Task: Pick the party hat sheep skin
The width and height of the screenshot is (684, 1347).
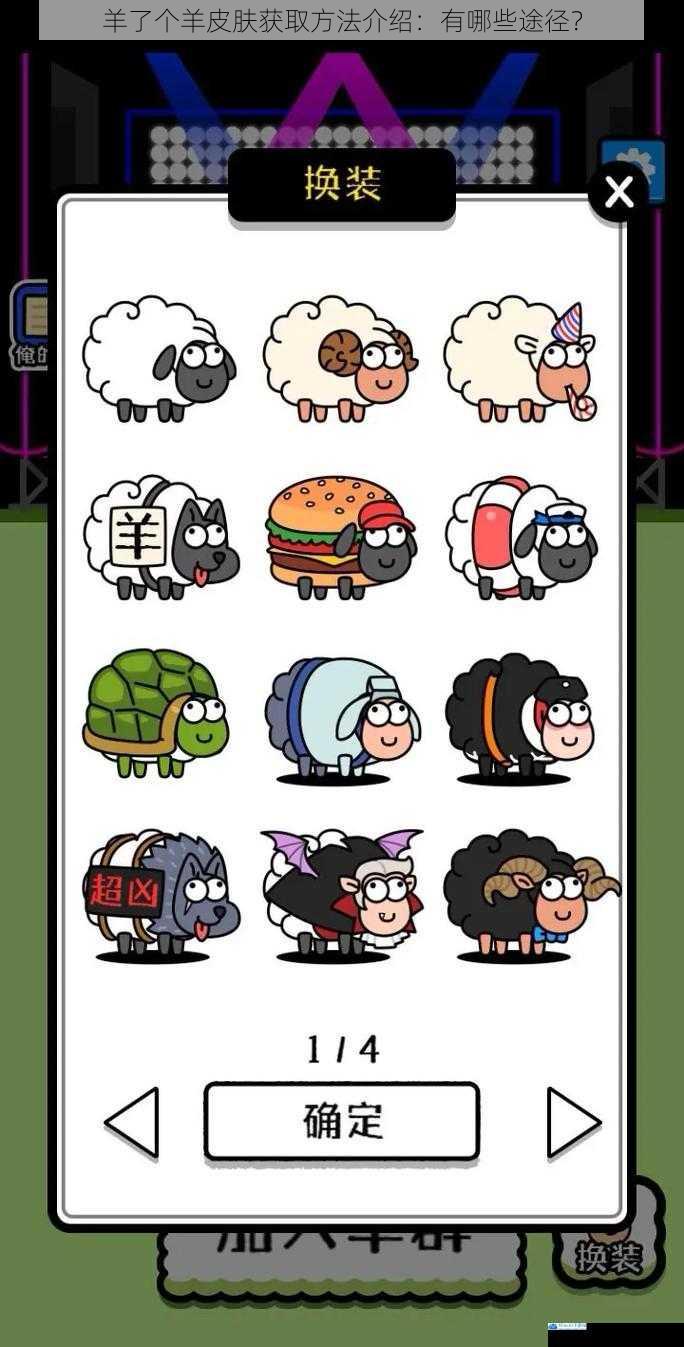Action: pyautogui.click(x=521, y=359)
